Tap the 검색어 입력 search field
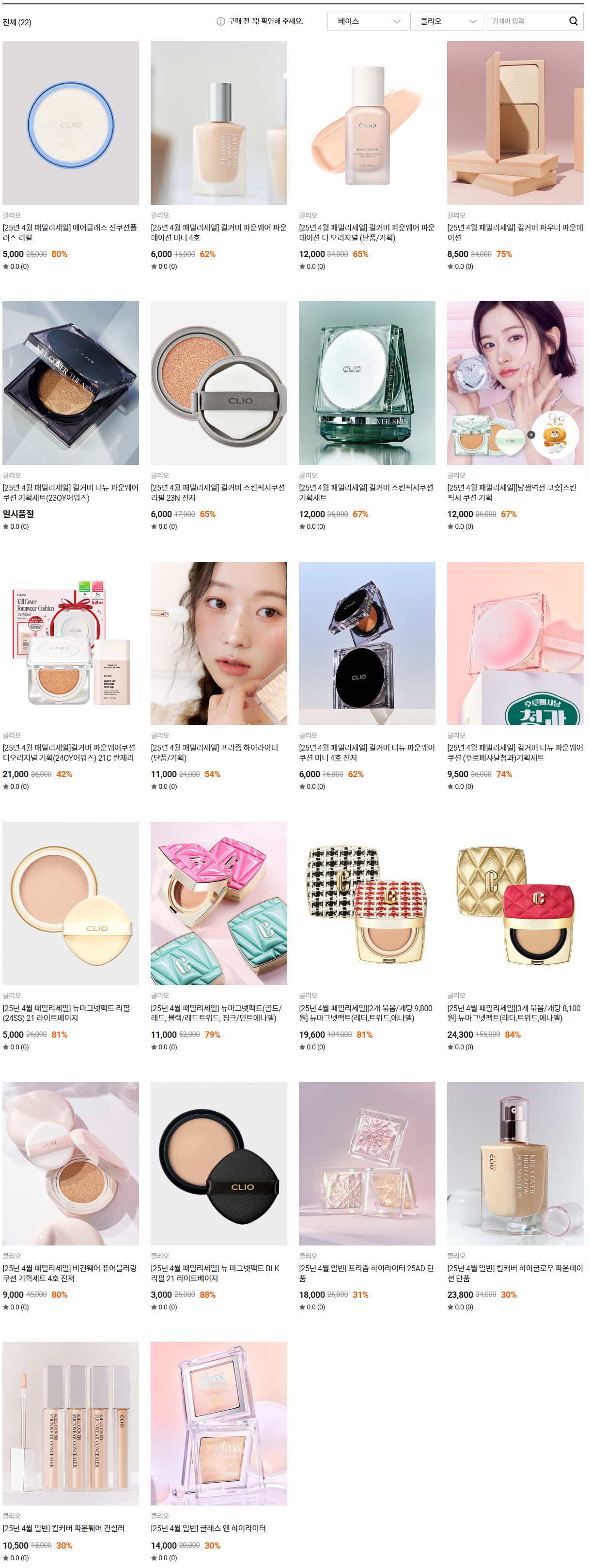Viewport: 590px width, 1568px height. 527,21
